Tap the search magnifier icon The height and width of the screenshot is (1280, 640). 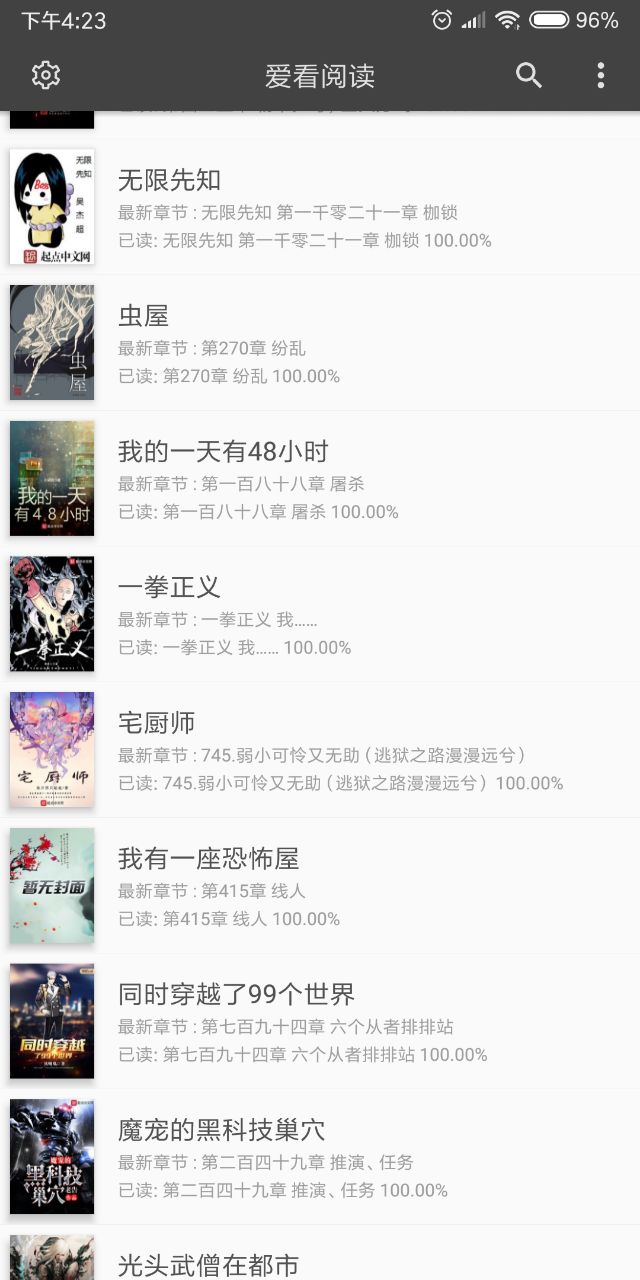(x=529, y=75)
